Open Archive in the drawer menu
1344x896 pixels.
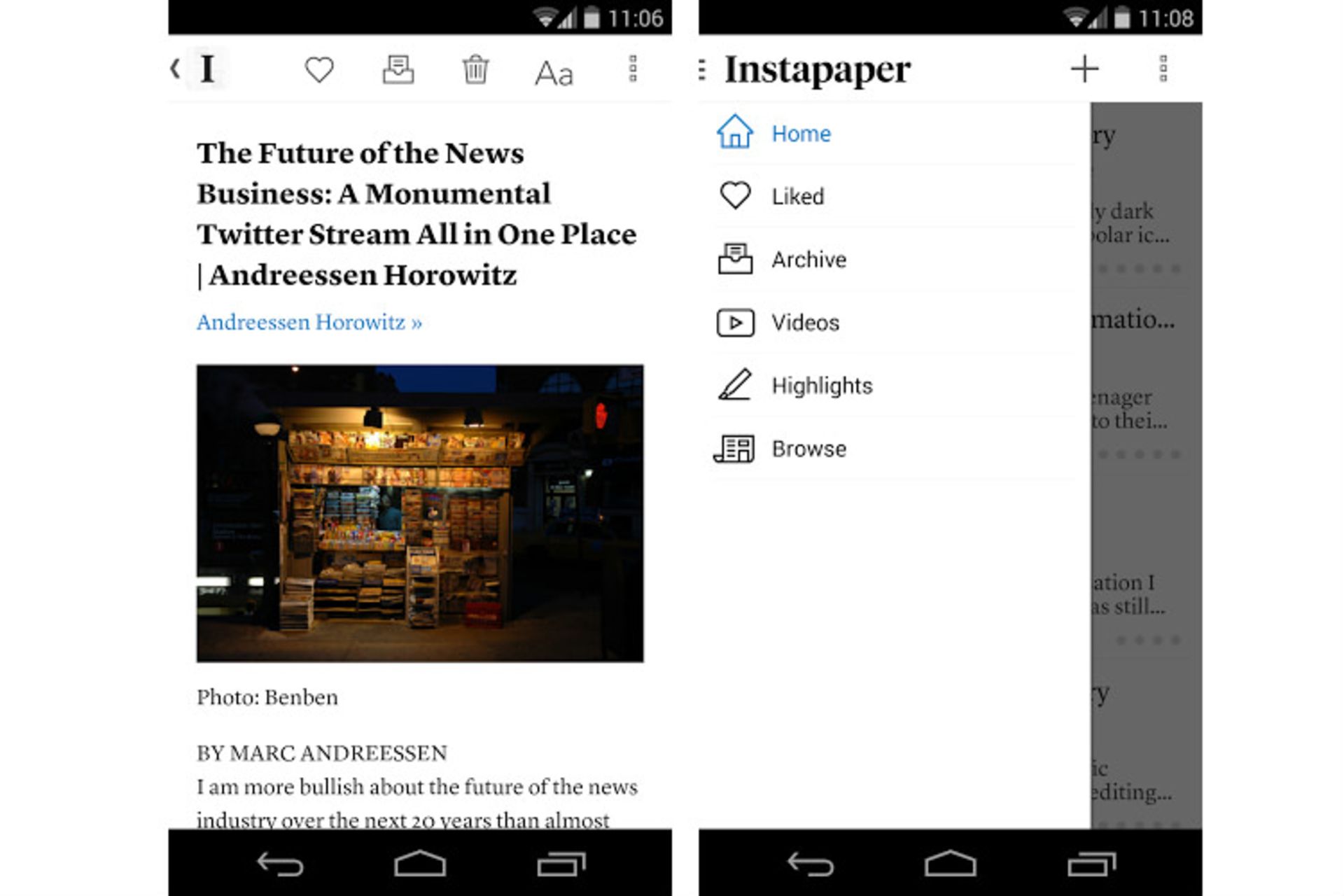tap(808, 260)
